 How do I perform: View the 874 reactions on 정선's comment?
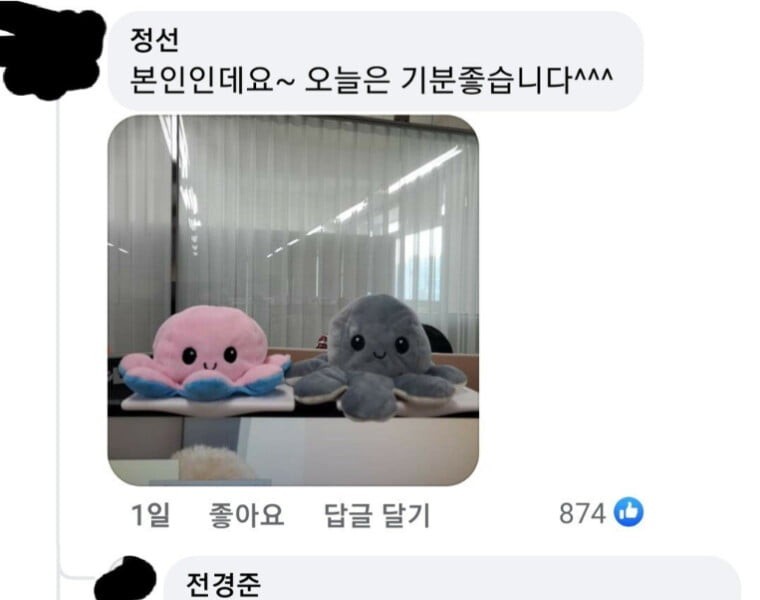coord(600,513)
